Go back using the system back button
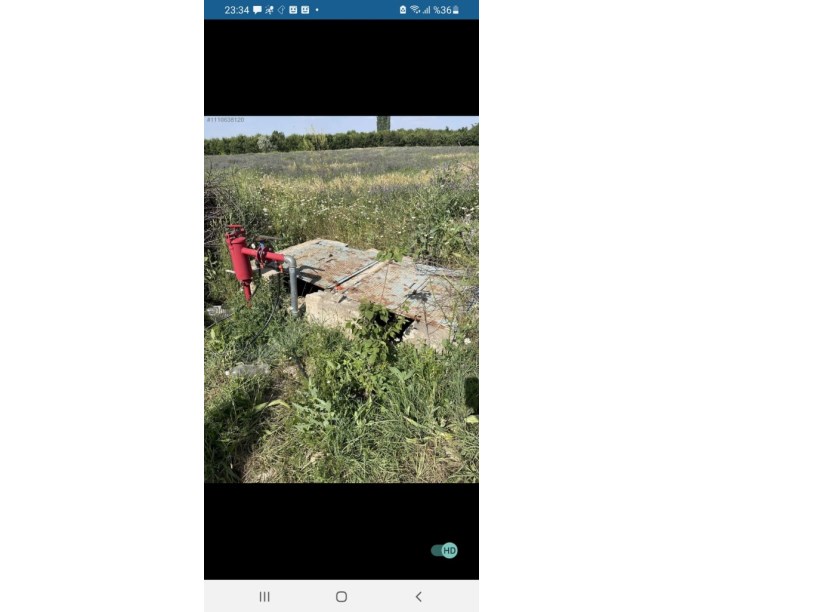This screenshot has height=612, width=816. 418,596
